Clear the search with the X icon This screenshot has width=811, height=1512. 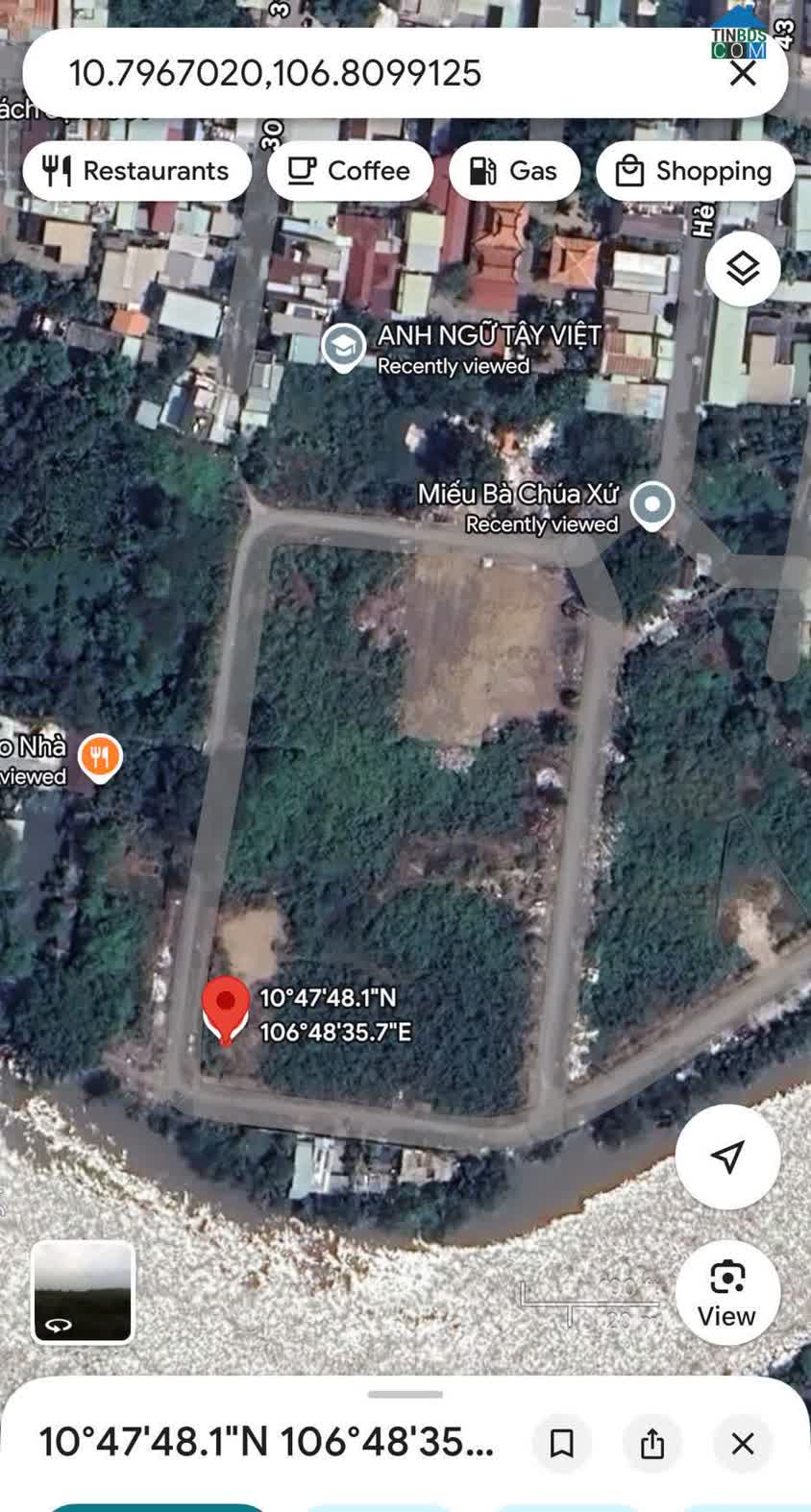pos(743,73)
